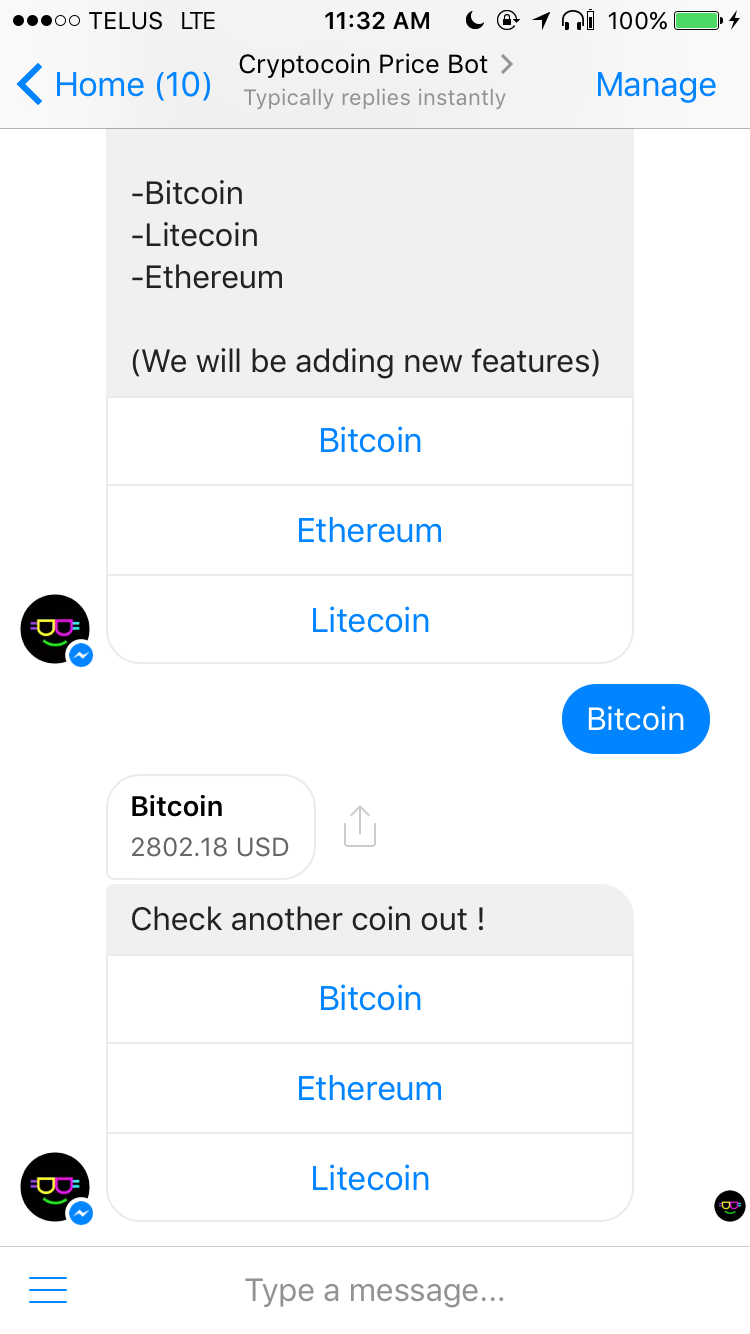Choose Litecoin from the lower menu
Viewport: 750px width, 1334px height.
tap(369, 1177)
